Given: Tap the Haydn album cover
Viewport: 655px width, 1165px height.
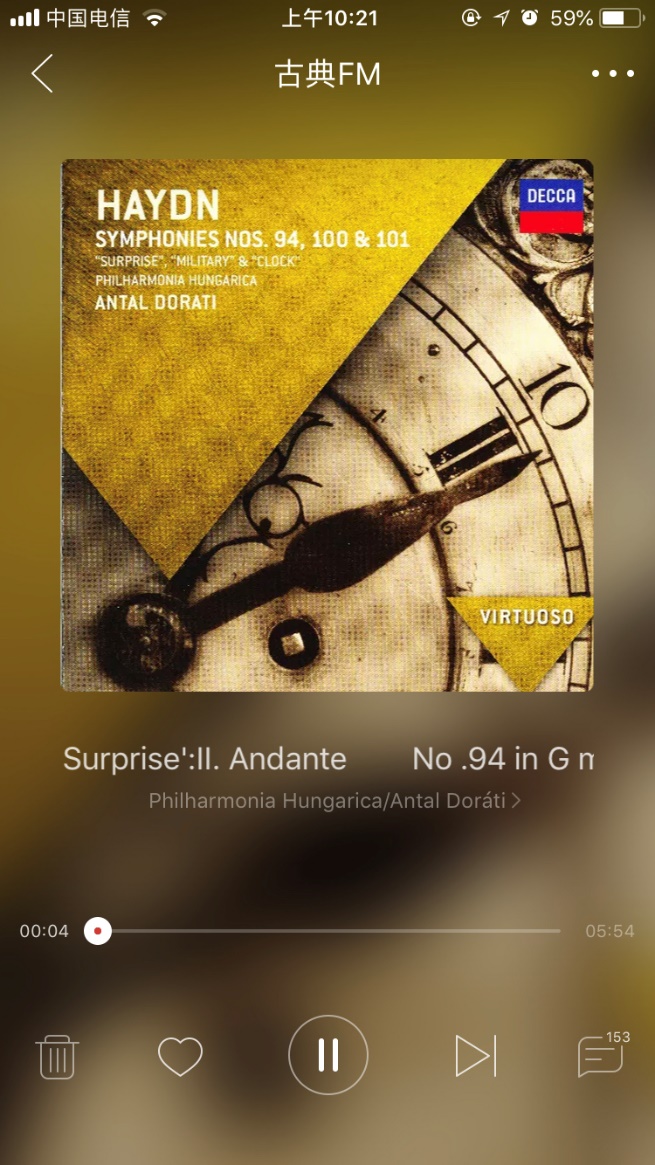Looking at the screenshot, I should tap(327, 425).
